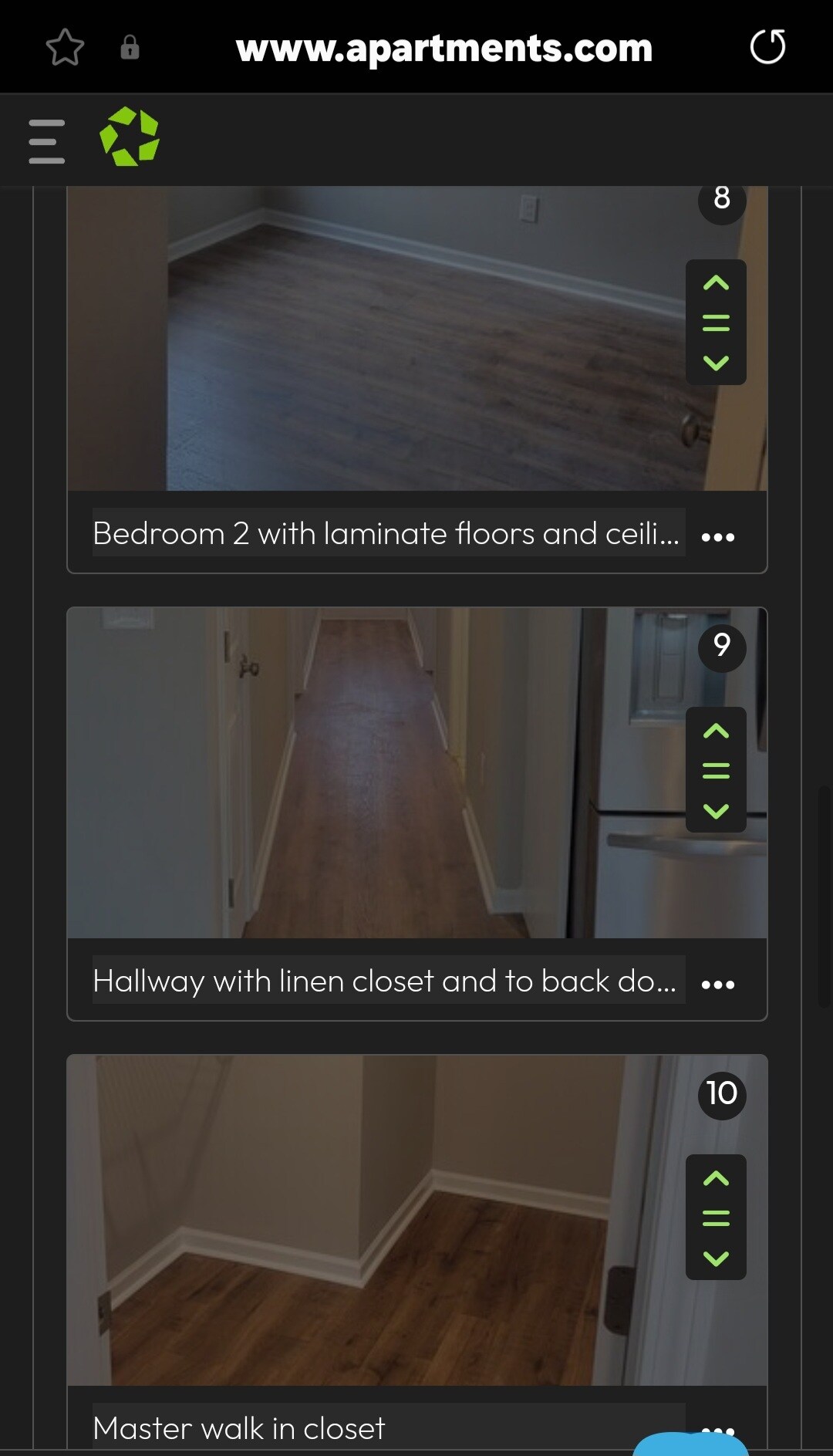The width and height of the screenshot is (833, 1456).
Task: Open the hamburger menu
Action: click(x=46, y=140)
